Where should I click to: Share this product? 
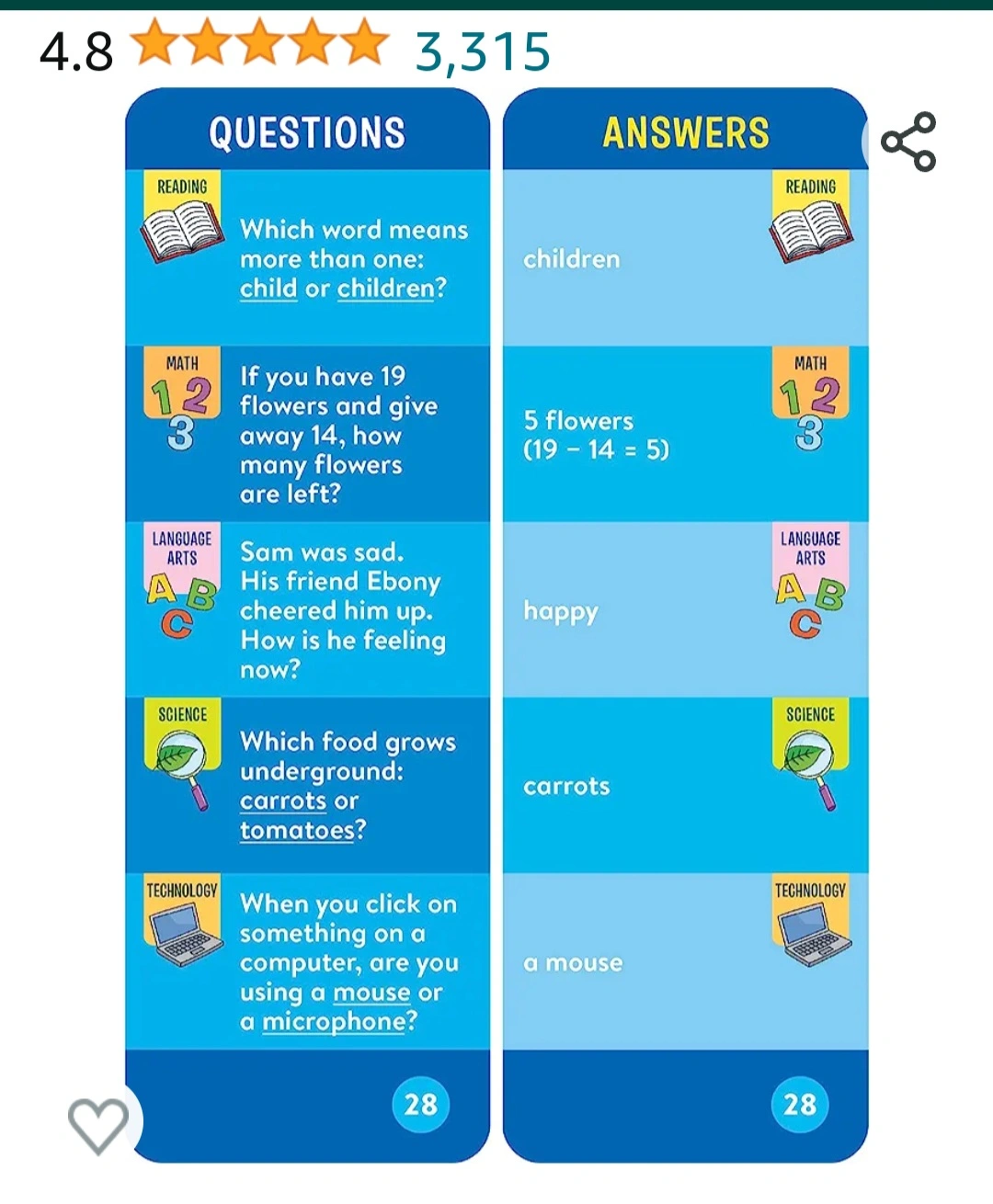click(907, 142)
